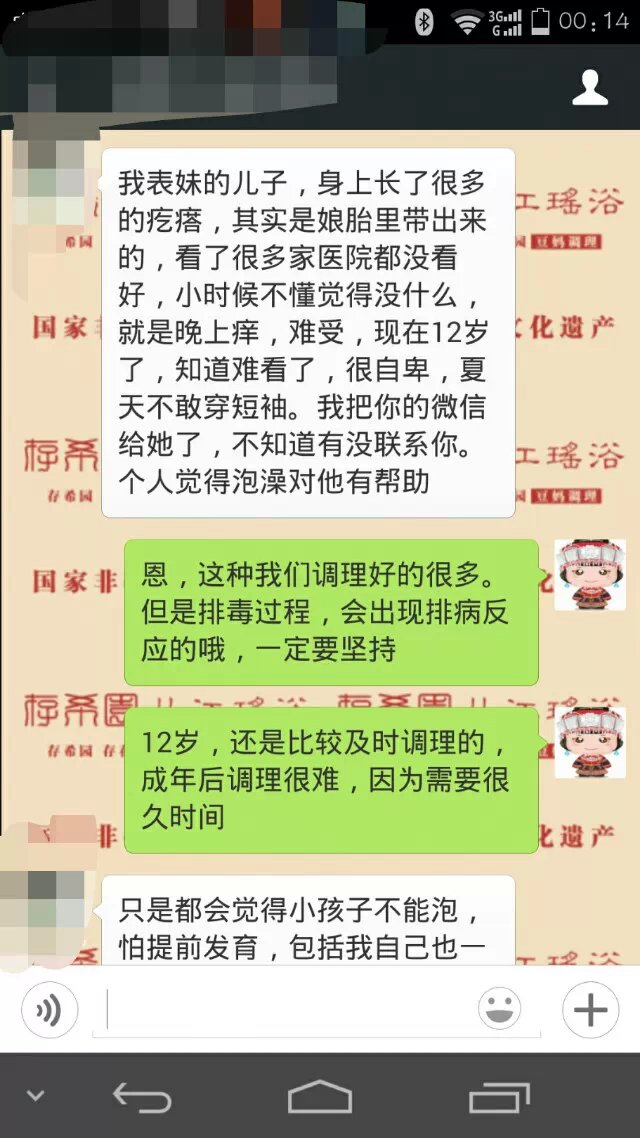
Task: Open the plus attachments menu
Action: [590, 1010]
